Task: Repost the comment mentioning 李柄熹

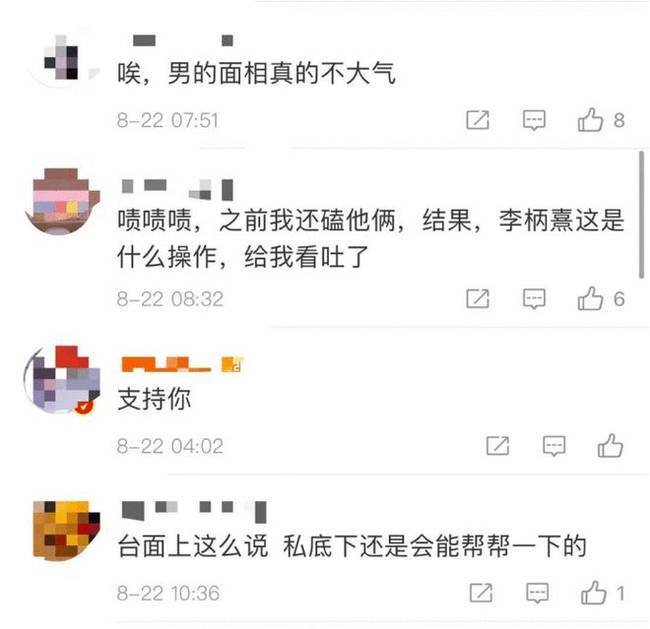Action: (478, 298)
